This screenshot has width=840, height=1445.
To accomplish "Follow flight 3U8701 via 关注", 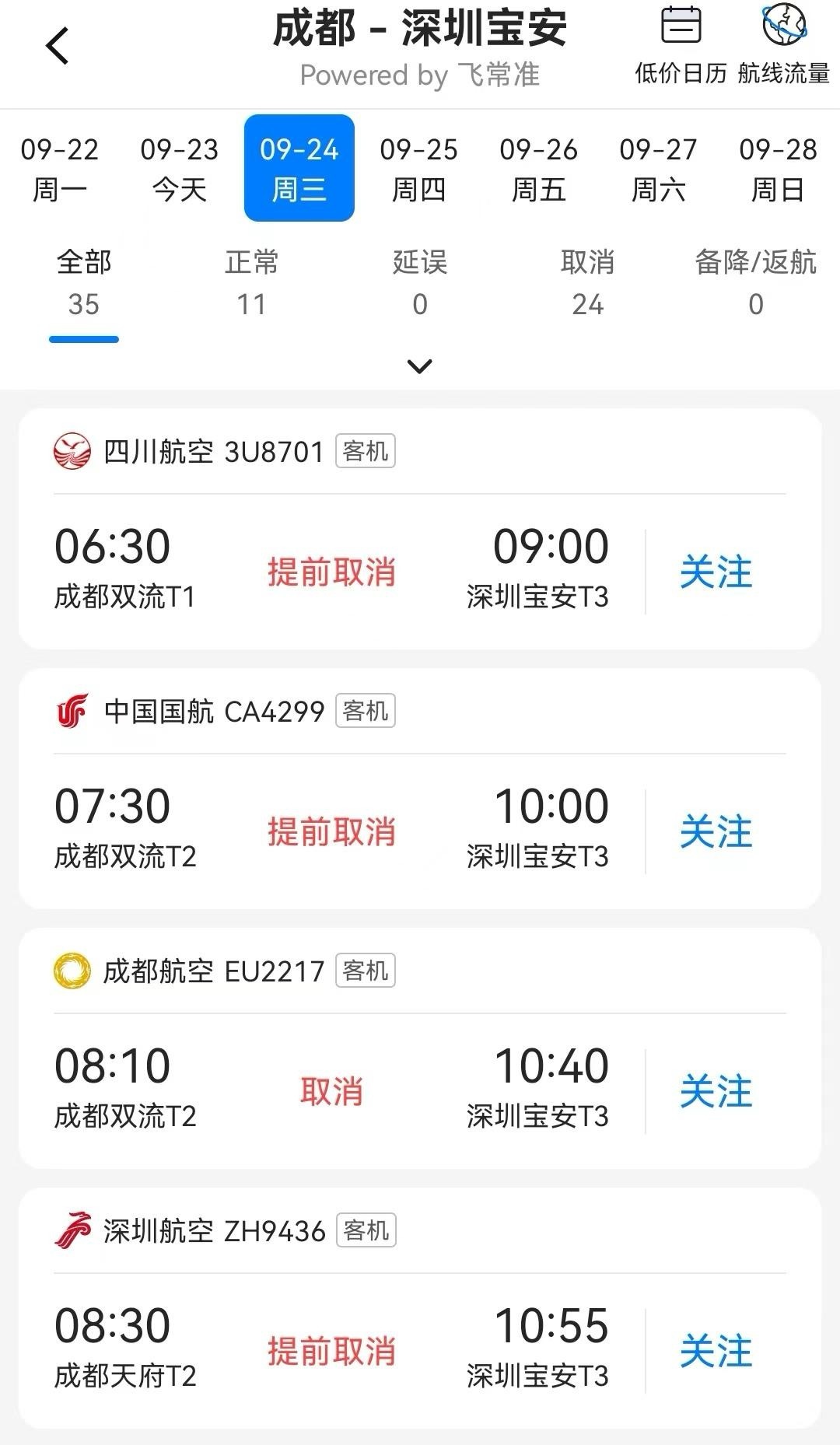I will pos(716,572).
